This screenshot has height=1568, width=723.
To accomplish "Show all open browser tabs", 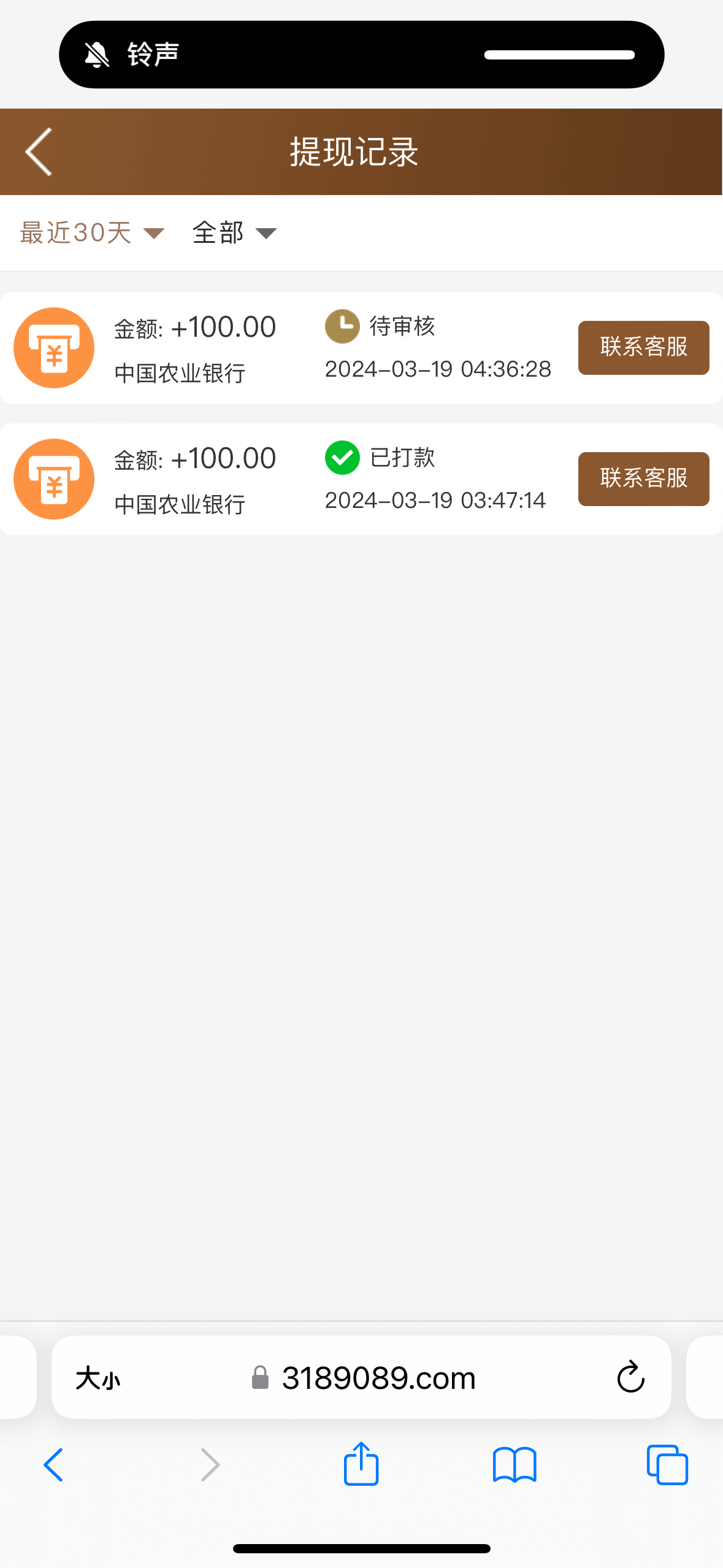I will click(x=667, y=1465).
